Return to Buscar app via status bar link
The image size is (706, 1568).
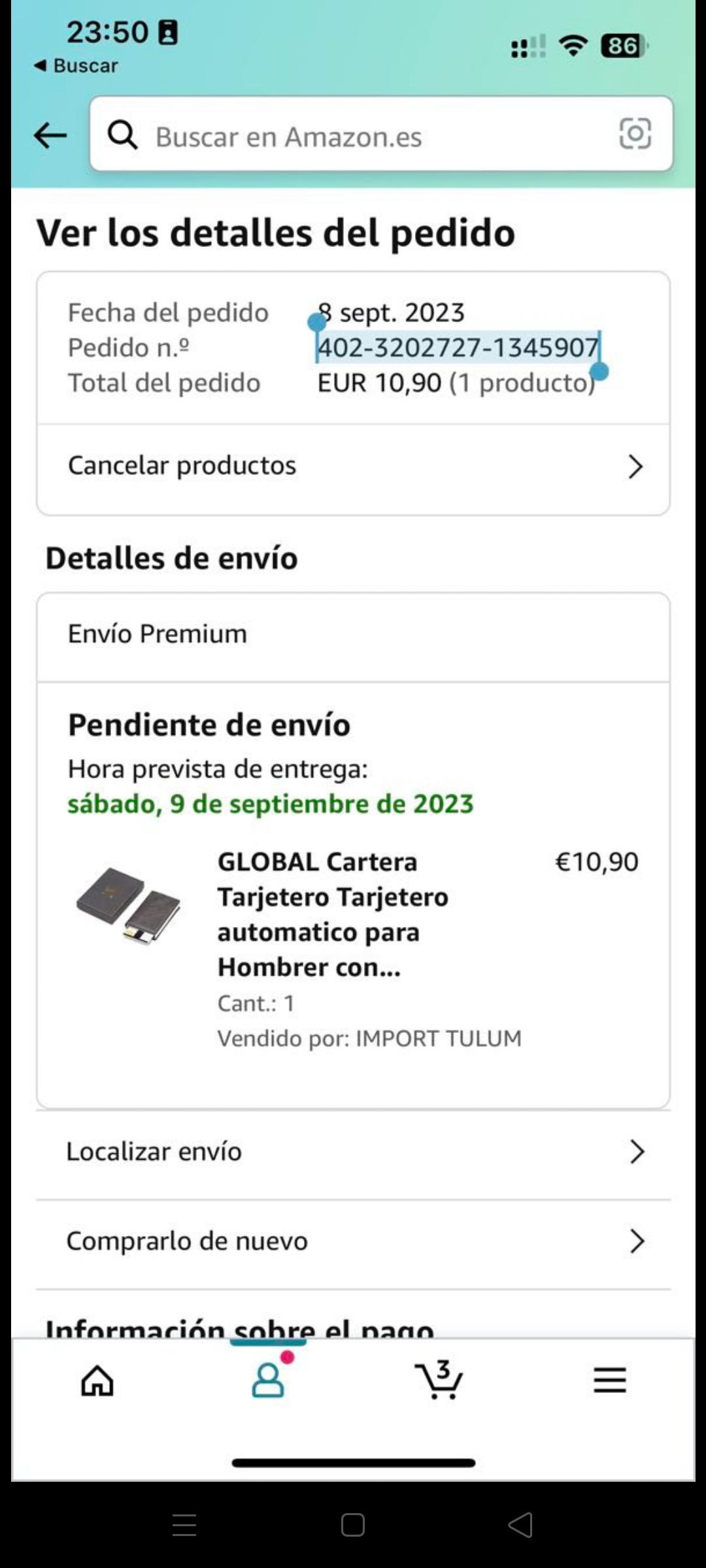tap(76, 66)
